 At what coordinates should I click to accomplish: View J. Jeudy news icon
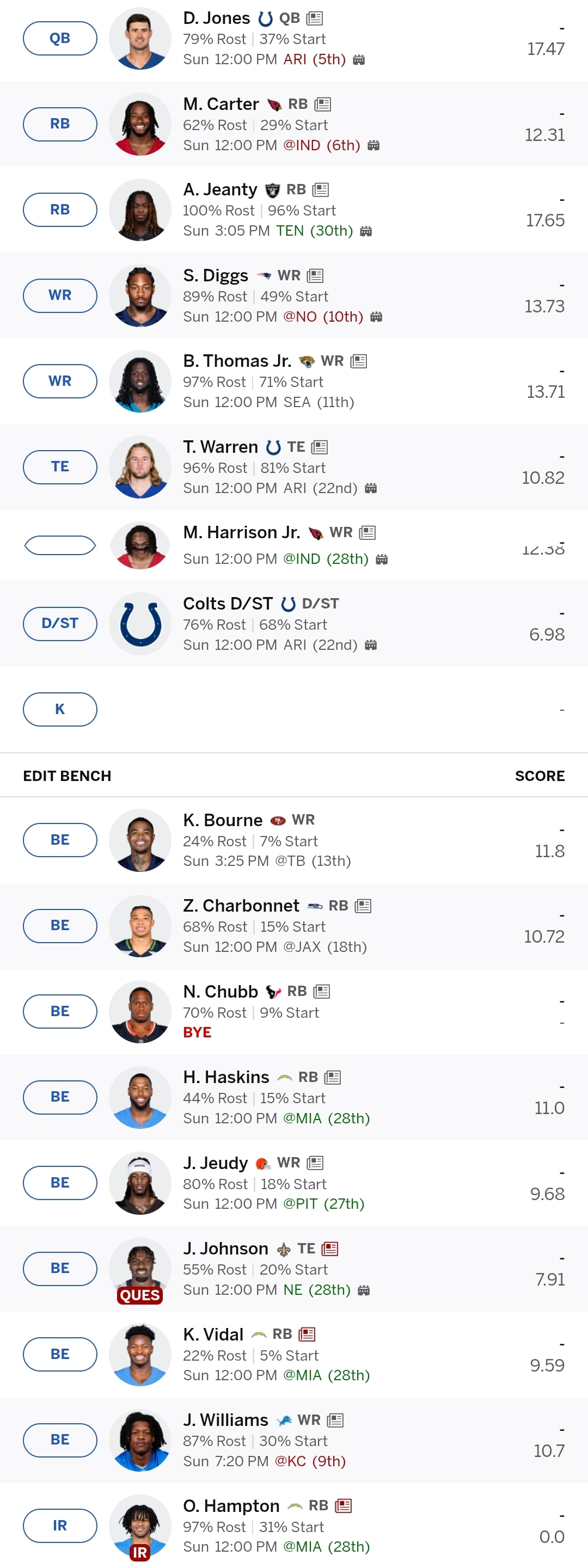(315, 1163)
